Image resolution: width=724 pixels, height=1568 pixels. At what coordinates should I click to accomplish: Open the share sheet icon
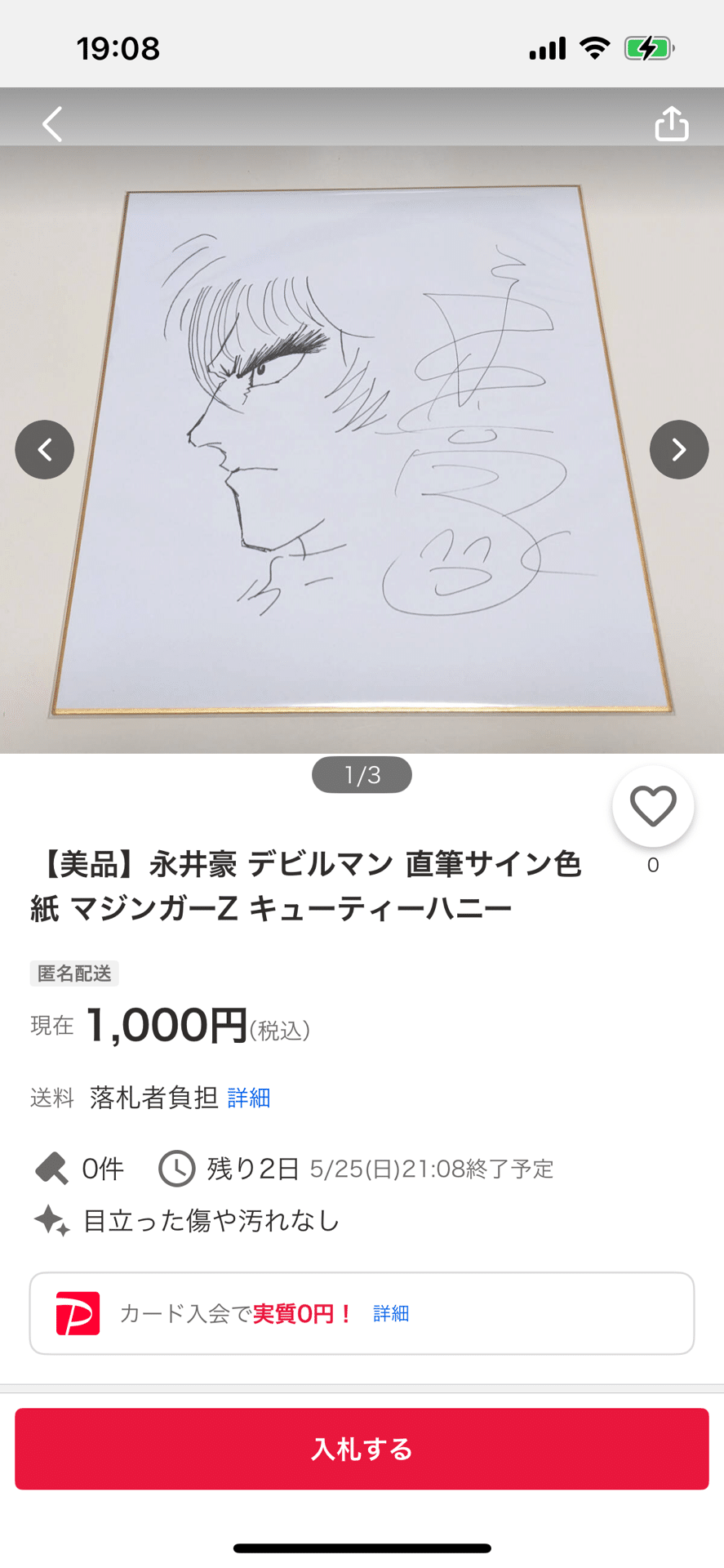(671, 123)
